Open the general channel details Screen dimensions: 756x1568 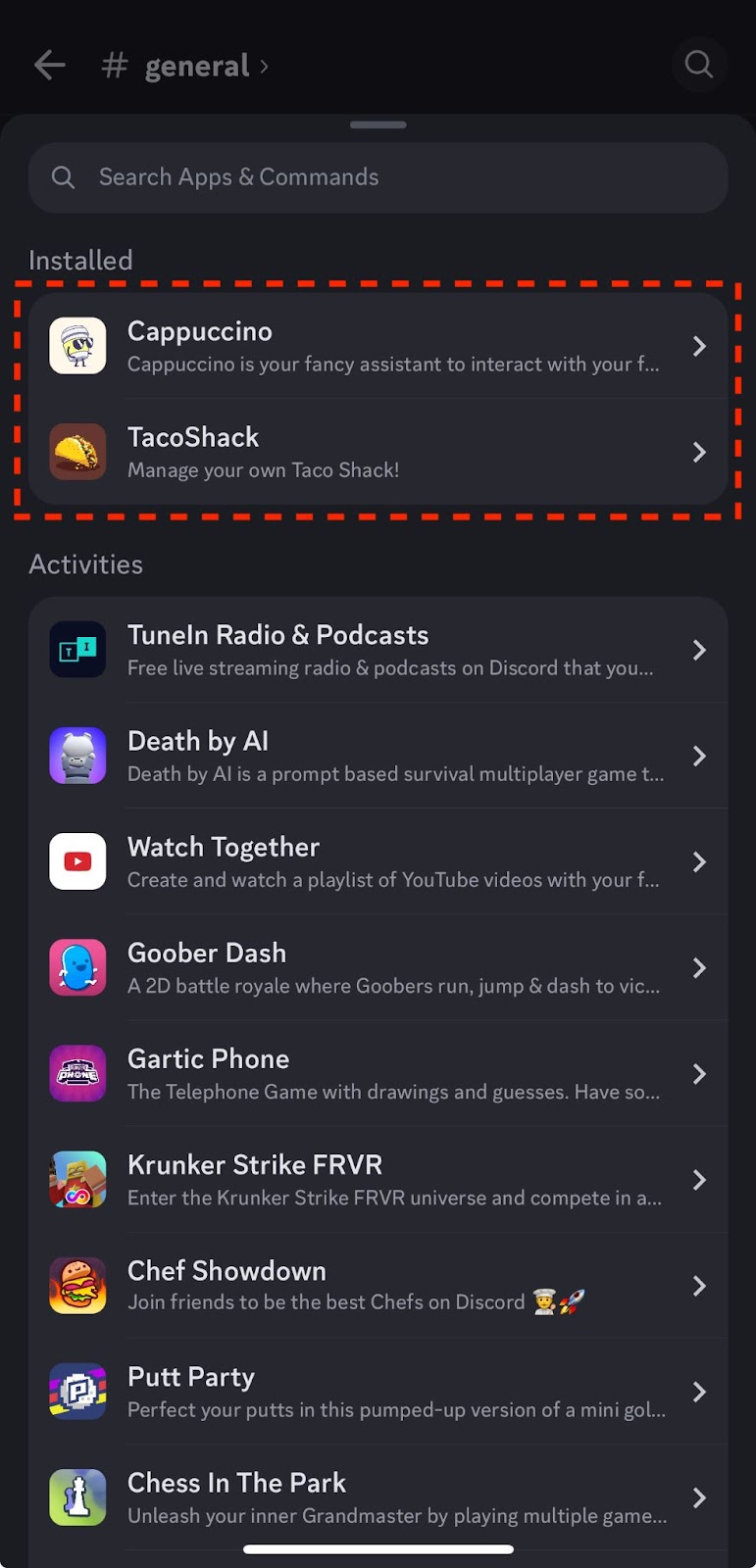[196, 66]
